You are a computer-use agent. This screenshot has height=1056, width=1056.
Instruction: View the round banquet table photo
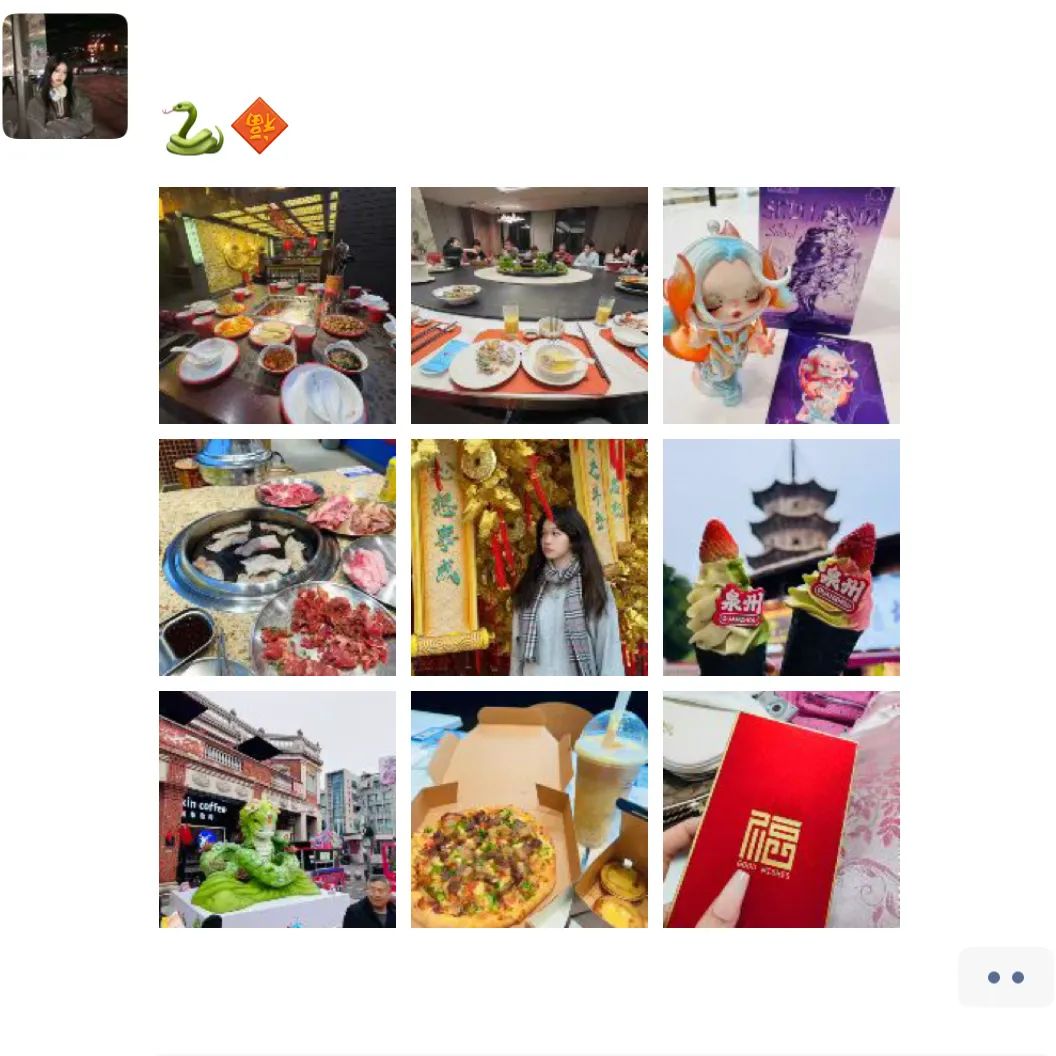point(529,305)
